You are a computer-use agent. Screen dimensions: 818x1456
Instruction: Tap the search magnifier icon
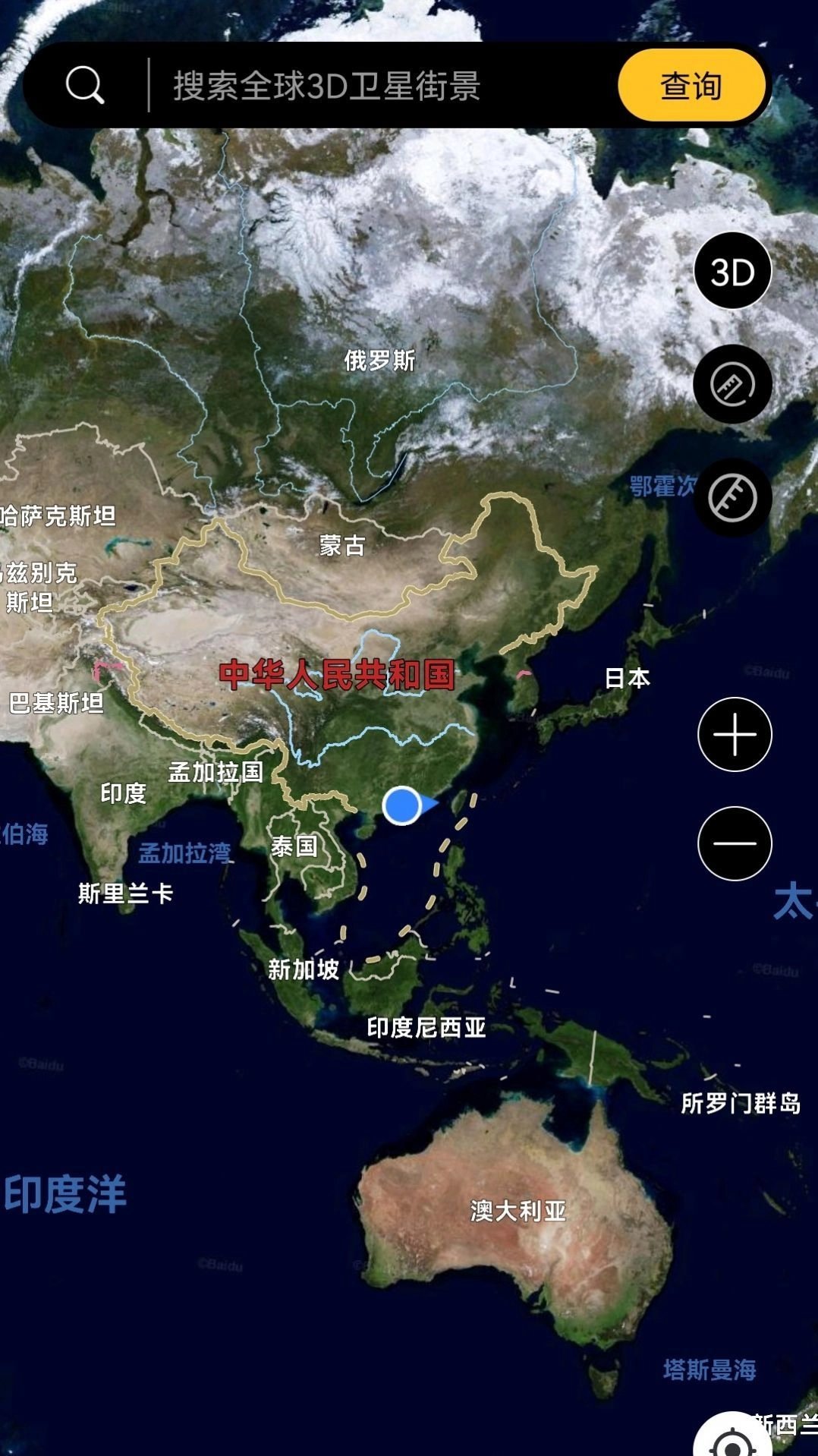pos(84,85)
